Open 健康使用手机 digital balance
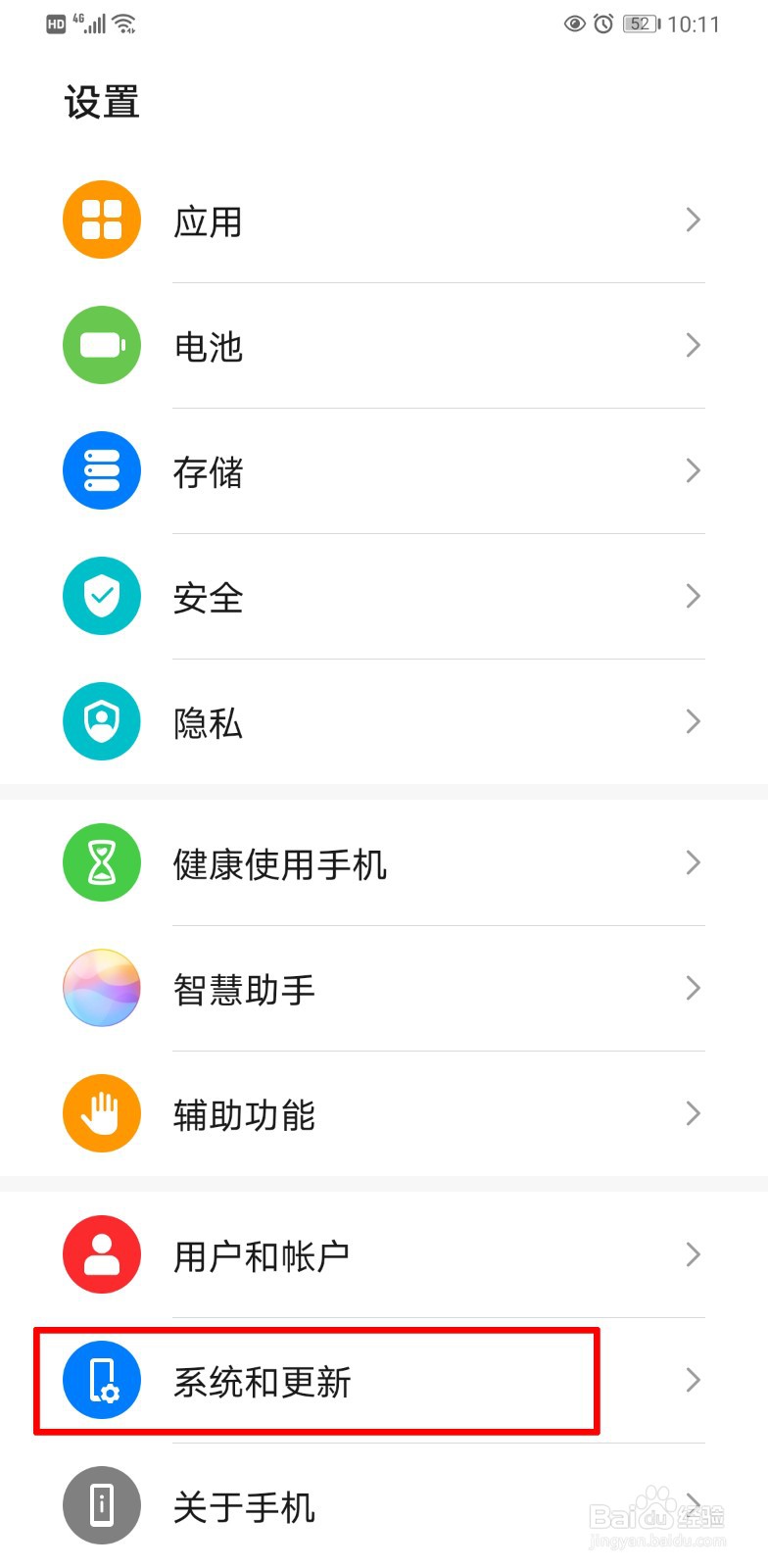The height and width of the screenshot is (1568, 768). coord(382,863)
